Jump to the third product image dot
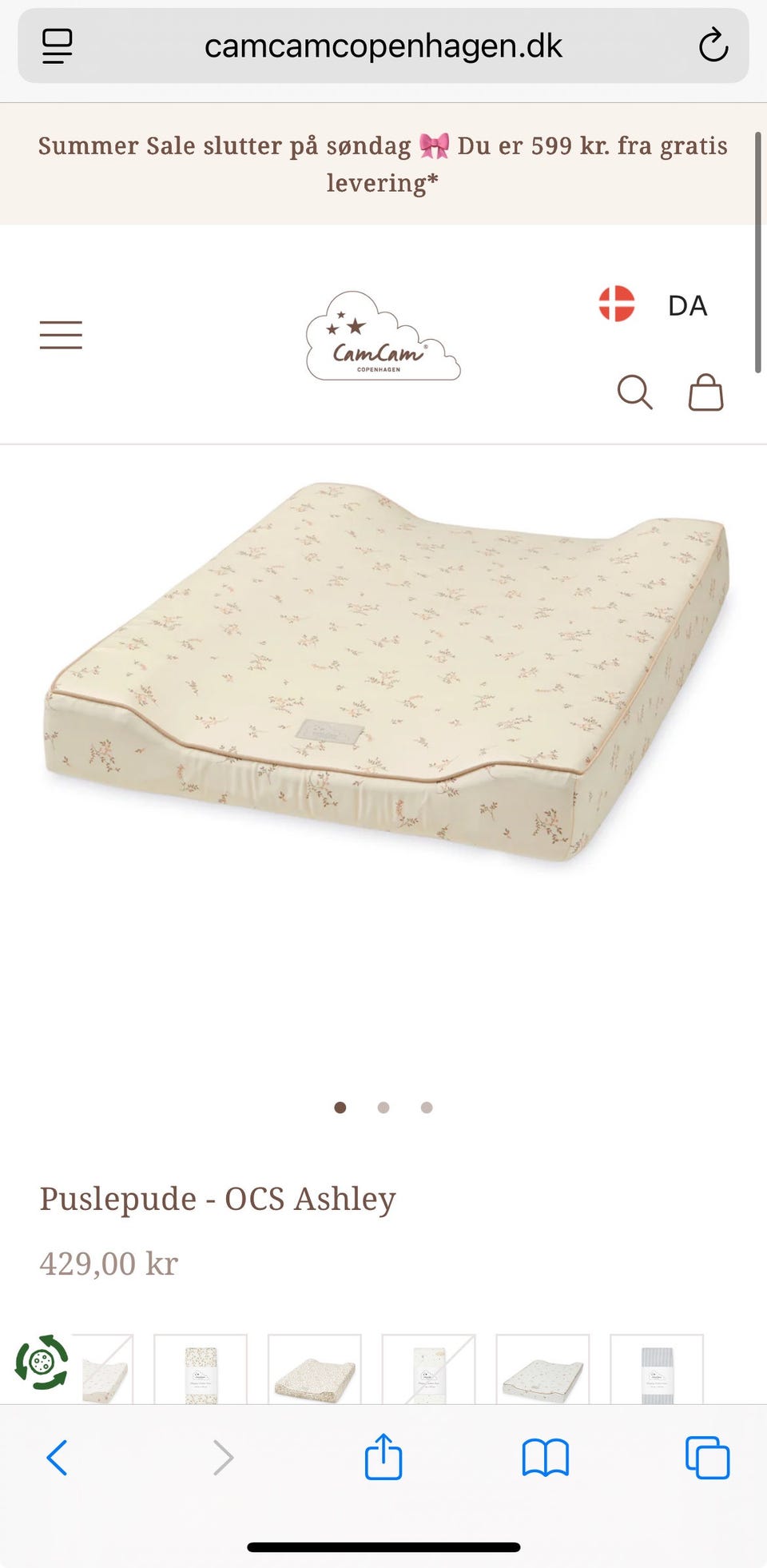 click(x=427, y=1108)
